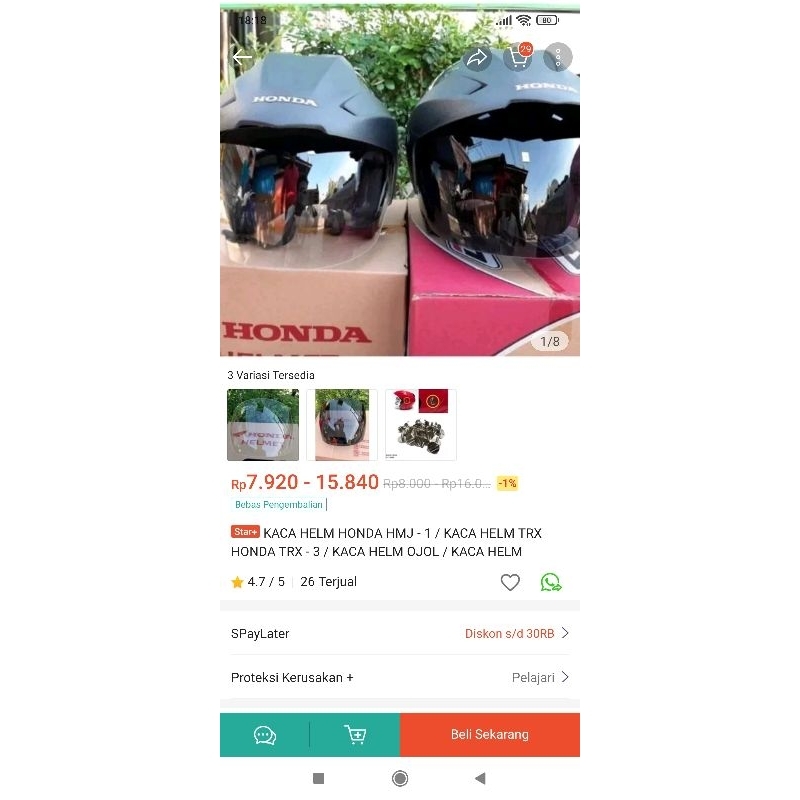Open the SPayLater discount row
This screenshot has width=800, height=800.
400,633
